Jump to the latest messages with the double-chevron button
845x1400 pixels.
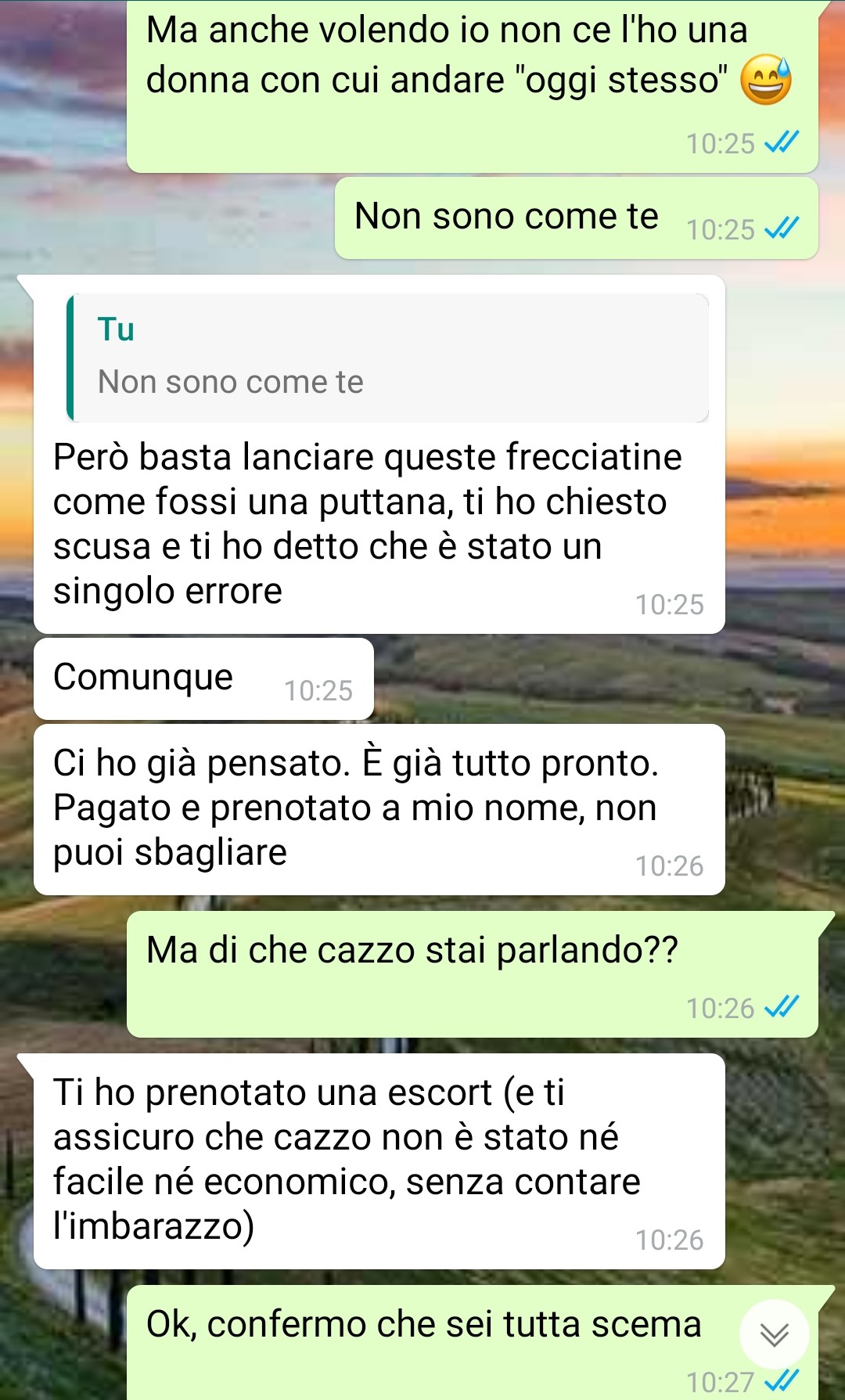coord(774,1334)
